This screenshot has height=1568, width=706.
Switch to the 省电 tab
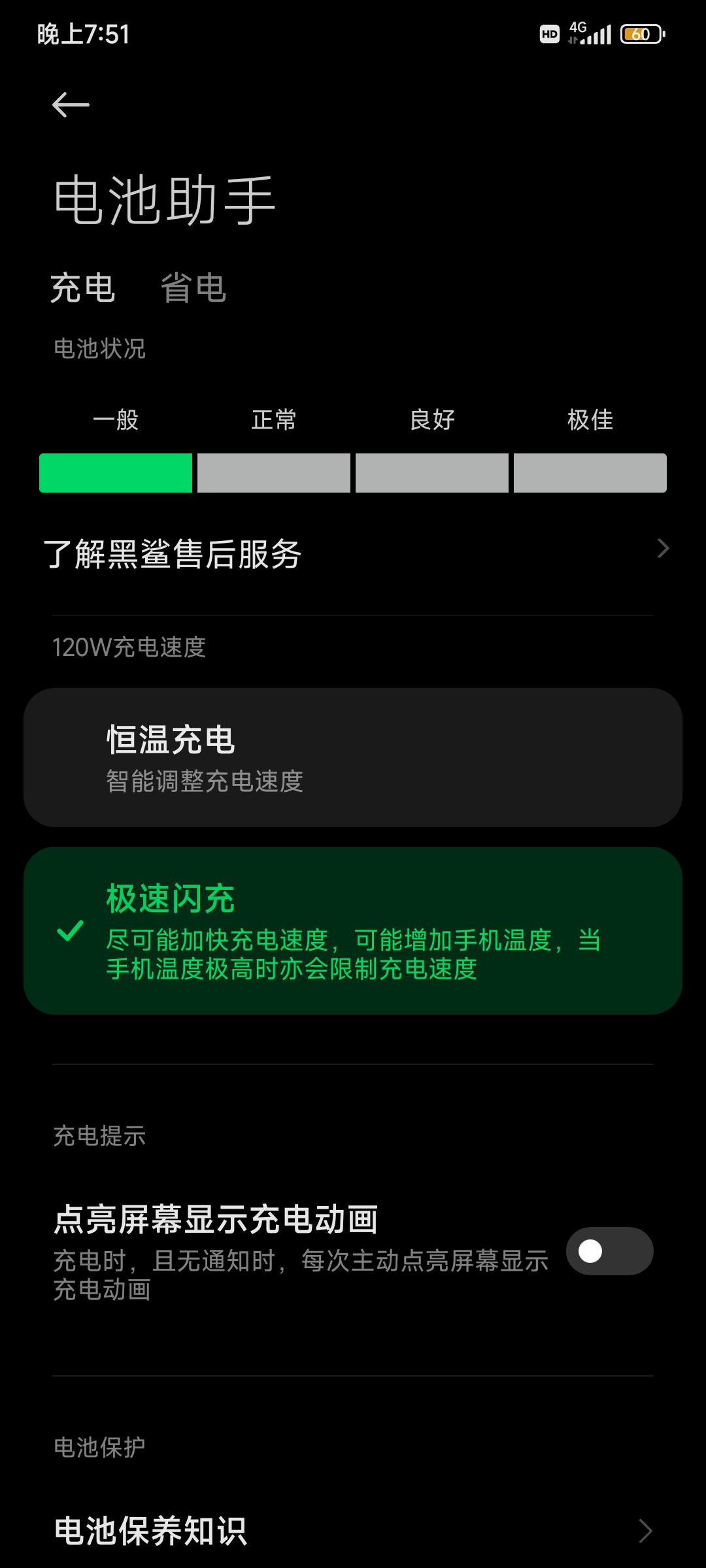pyautogui.click(x=193, y=288)
